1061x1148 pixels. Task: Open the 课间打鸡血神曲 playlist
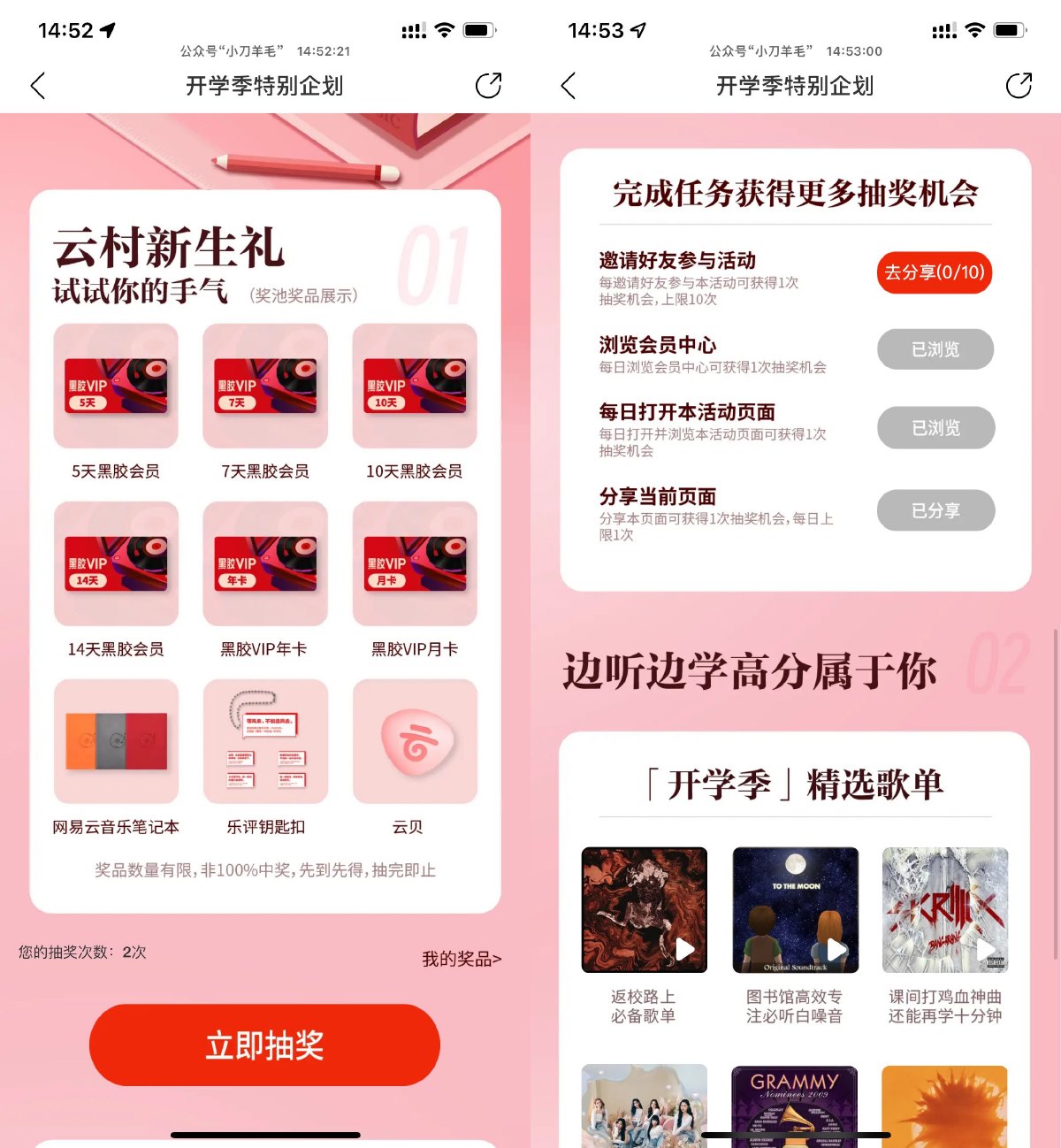[x=944, y=910]
